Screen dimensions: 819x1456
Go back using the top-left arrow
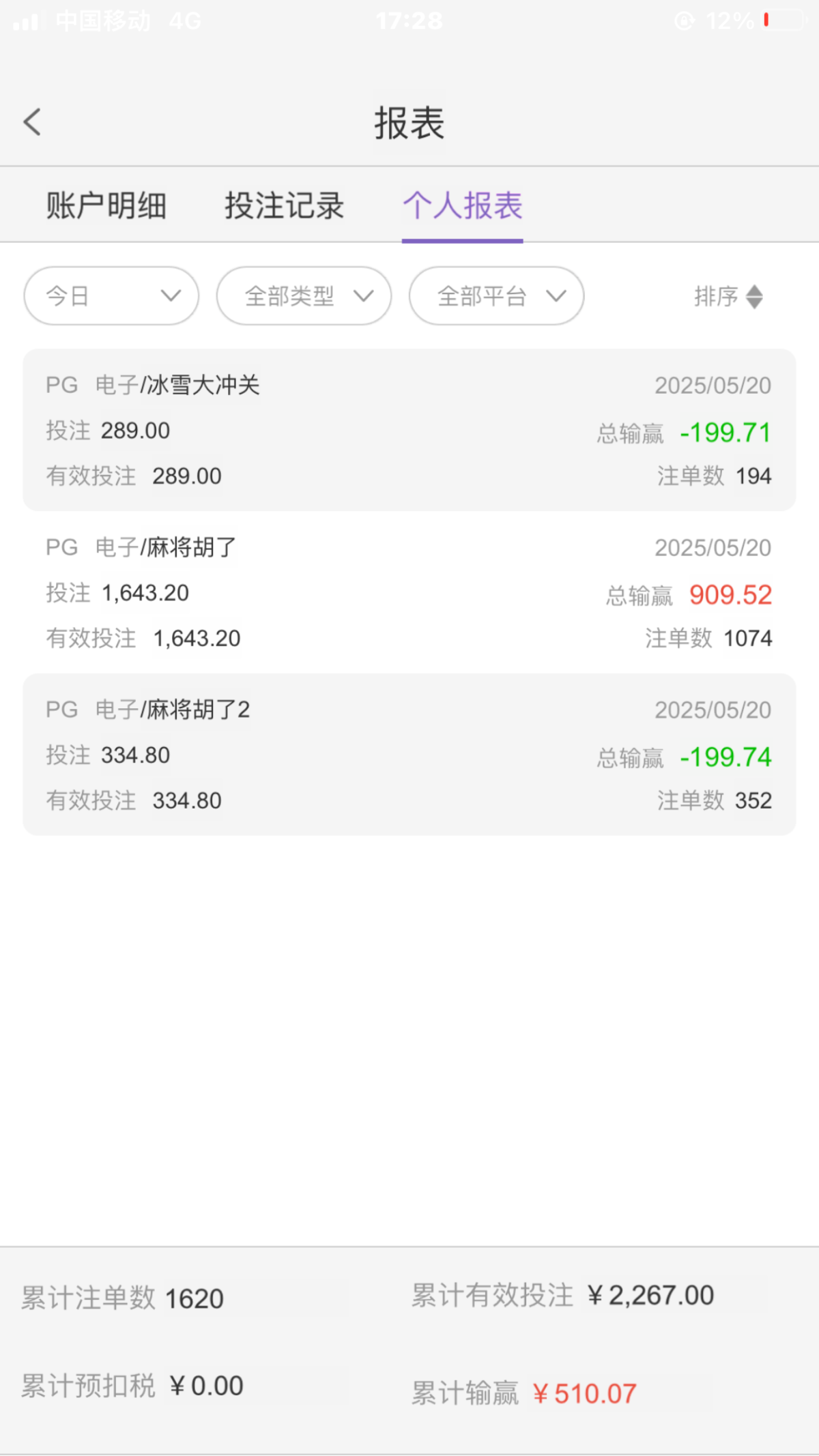[x=32, y=123]
